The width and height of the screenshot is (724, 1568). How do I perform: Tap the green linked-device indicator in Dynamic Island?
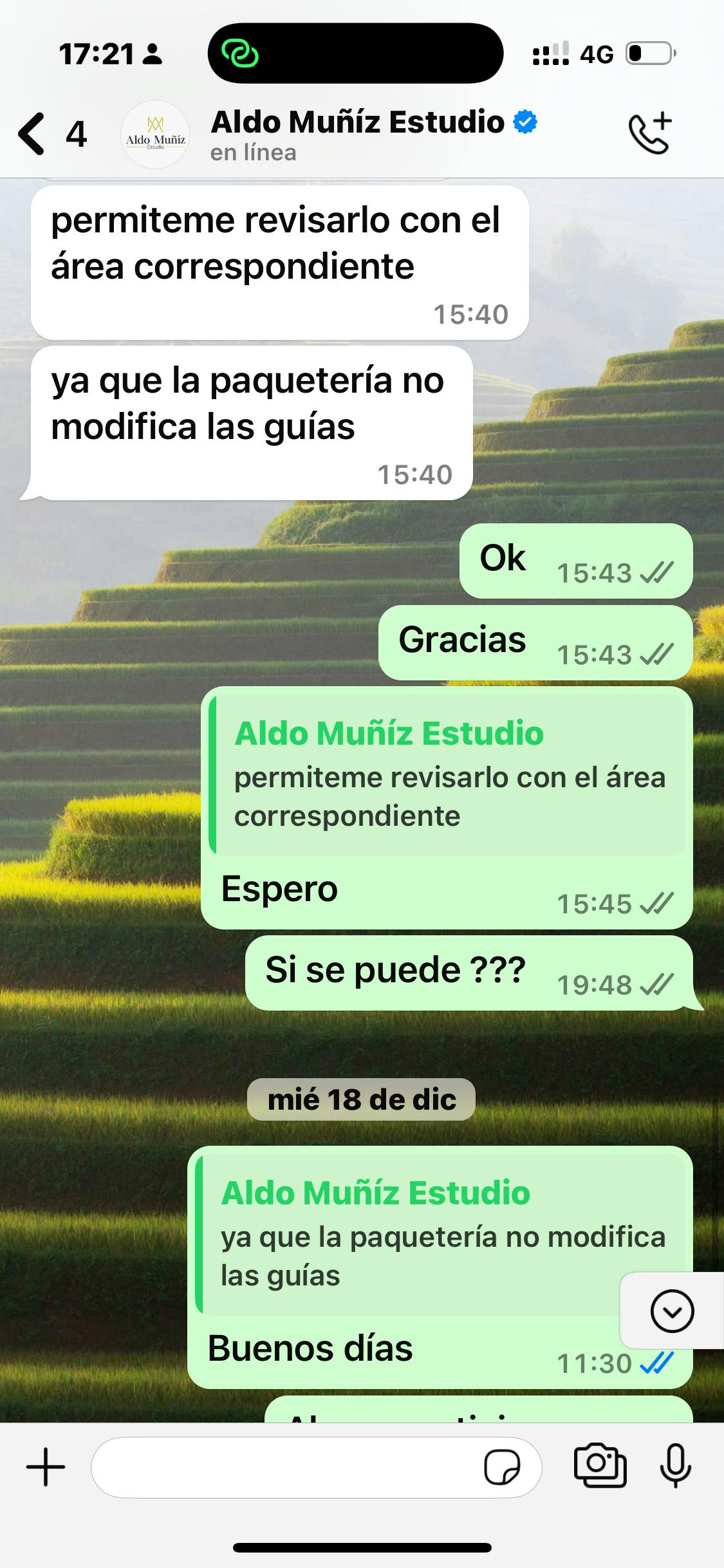(x=240, y=53)
